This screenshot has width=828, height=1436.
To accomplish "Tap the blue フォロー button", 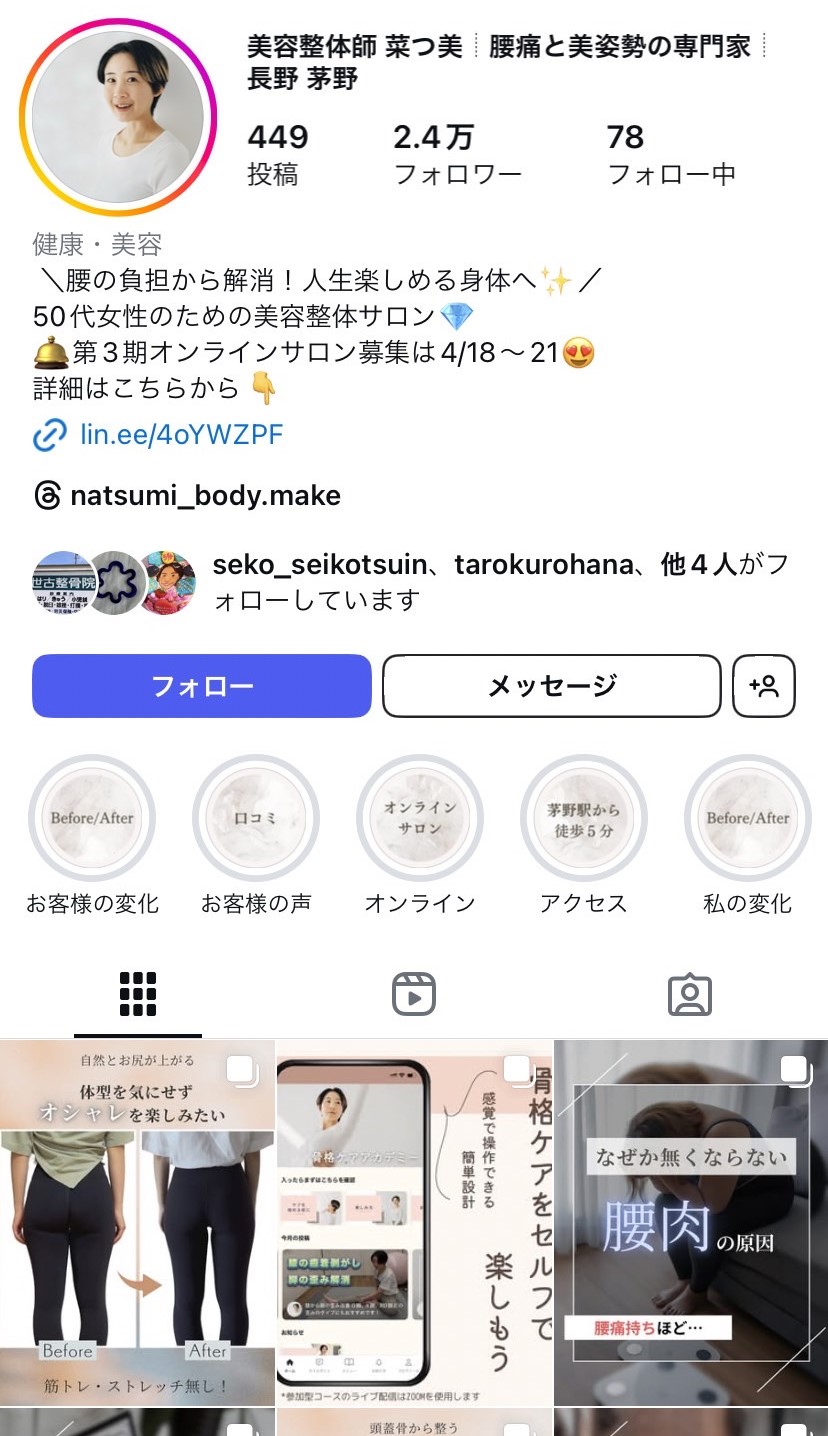I will [x=202, y=686].
